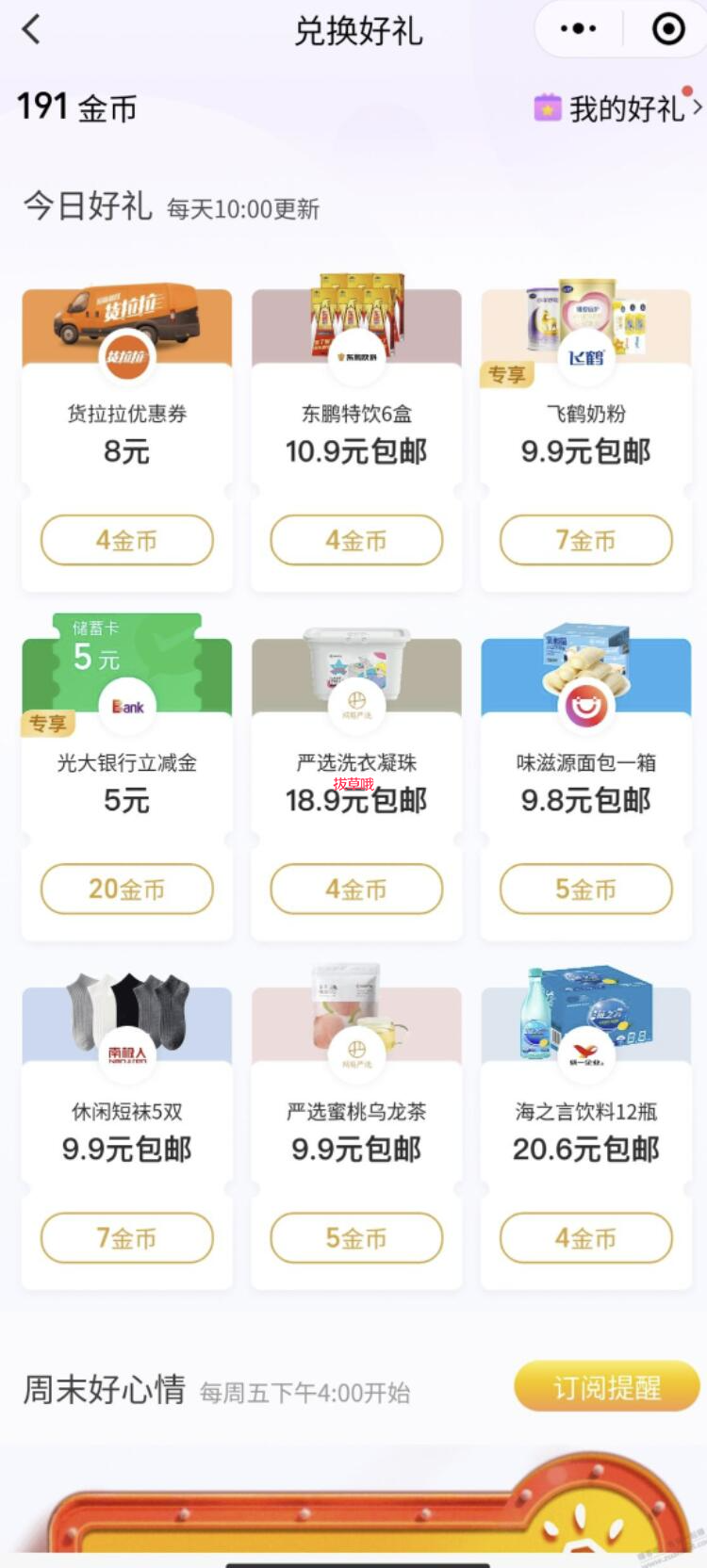Open the 飞鹤奶粉 9.9元包邮 card
The width and height of the screenshot is (707, 1568).
point(585,429)
